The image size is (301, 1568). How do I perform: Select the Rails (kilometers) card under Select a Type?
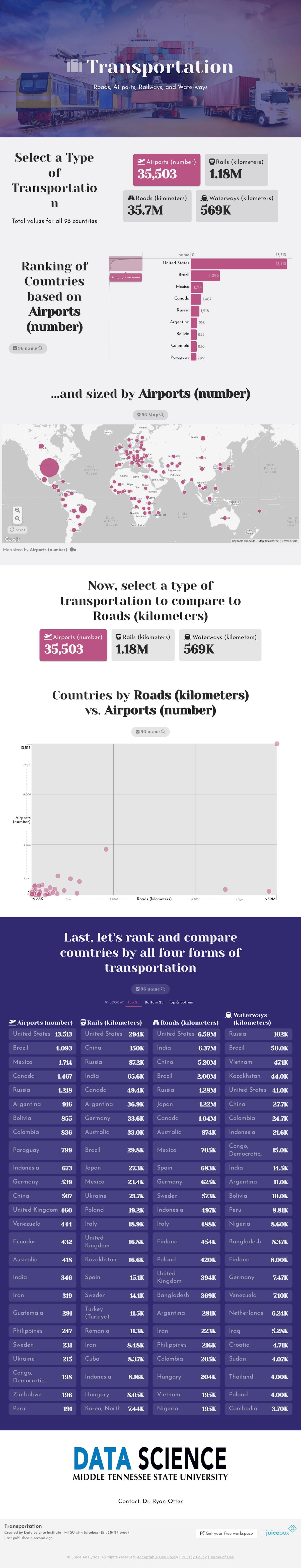tap(236, 170)
